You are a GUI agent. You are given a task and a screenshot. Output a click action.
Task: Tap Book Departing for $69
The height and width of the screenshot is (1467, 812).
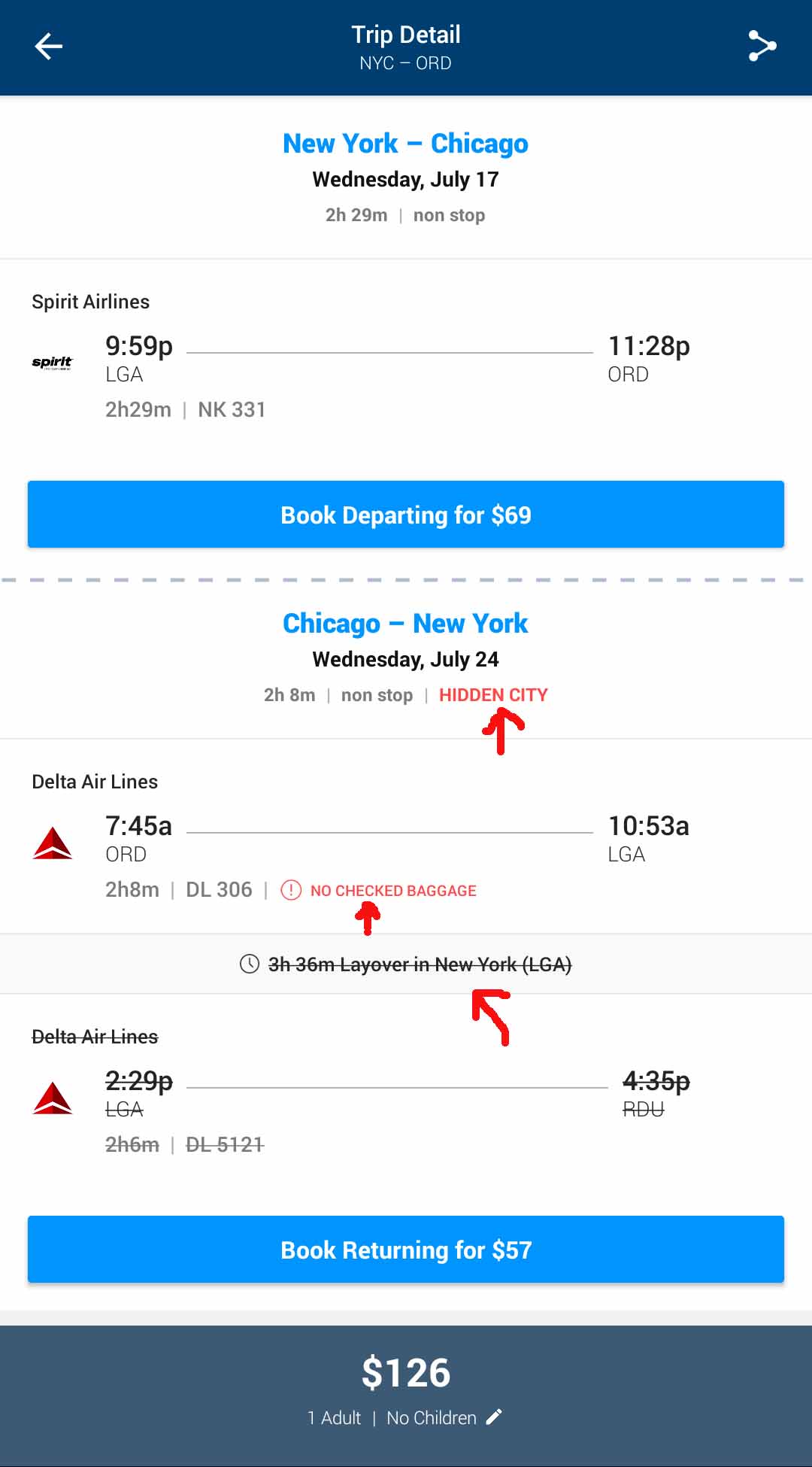coord(406,515)
